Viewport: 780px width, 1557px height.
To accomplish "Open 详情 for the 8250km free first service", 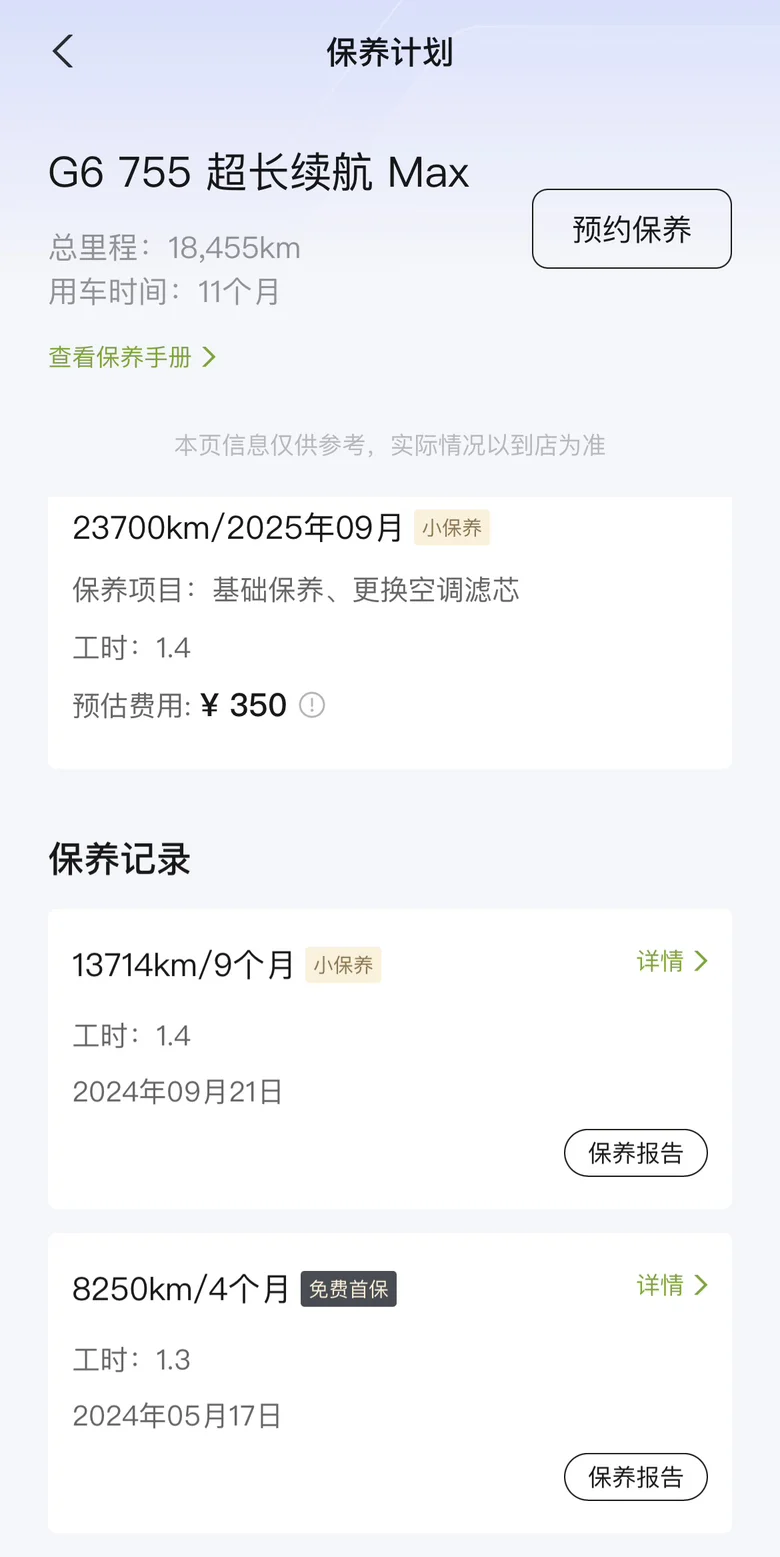I will click(672, 1285).
